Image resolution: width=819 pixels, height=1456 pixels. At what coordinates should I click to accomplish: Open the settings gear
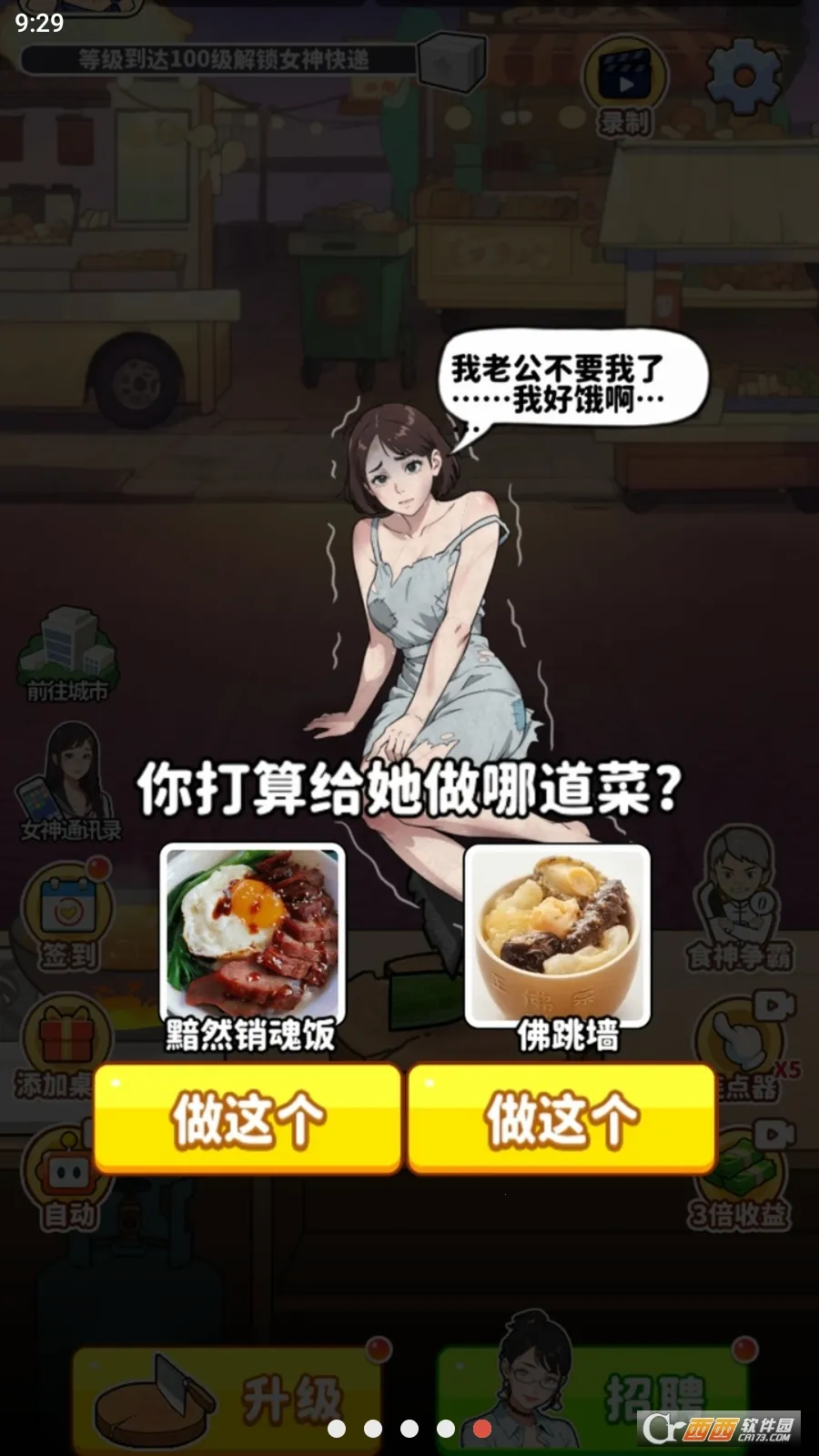[x=743, y=76]
